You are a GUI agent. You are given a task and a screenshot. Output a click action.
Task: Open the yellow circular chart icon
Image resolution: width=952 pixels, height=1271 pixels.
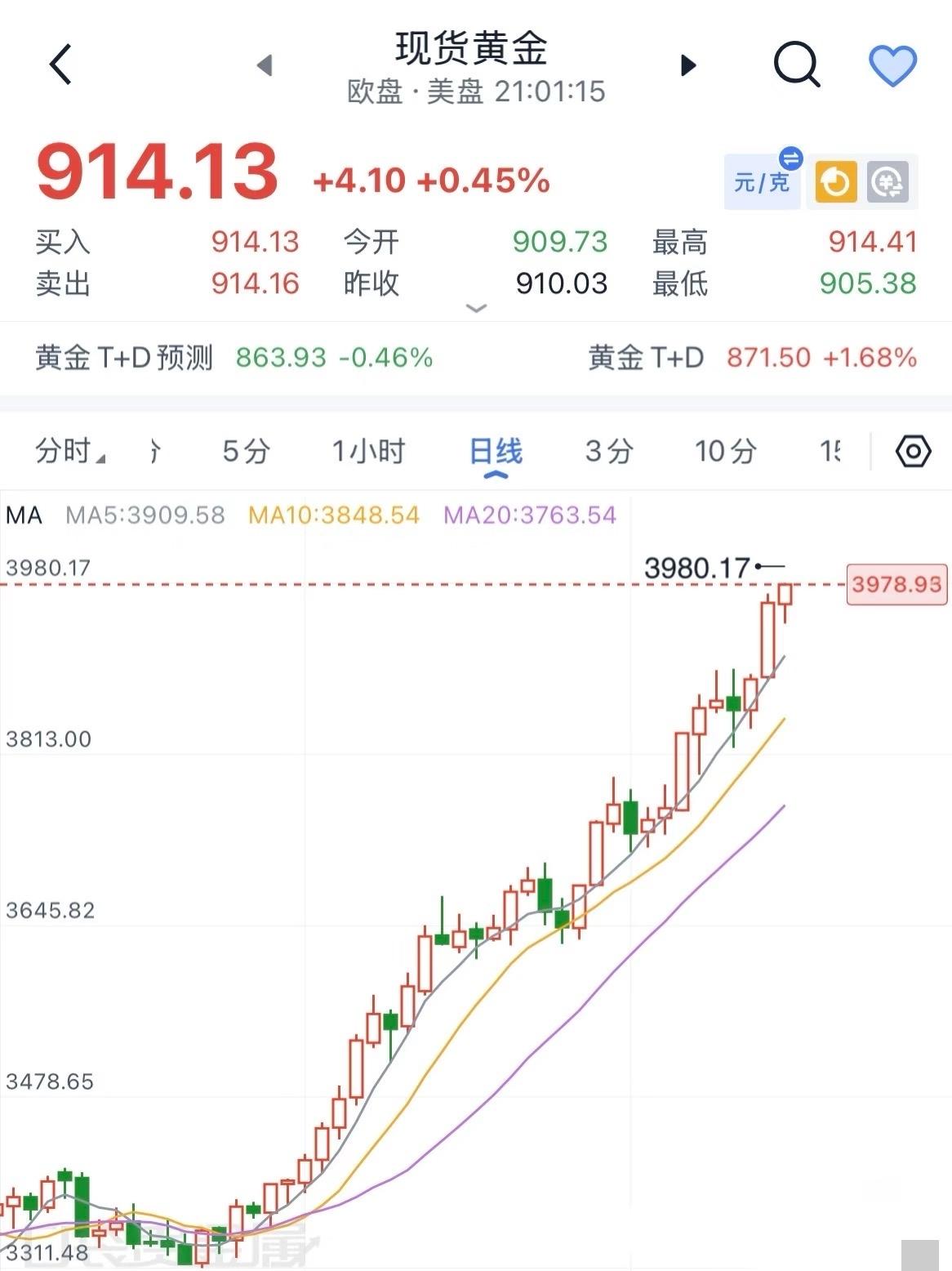click(835, 181)
